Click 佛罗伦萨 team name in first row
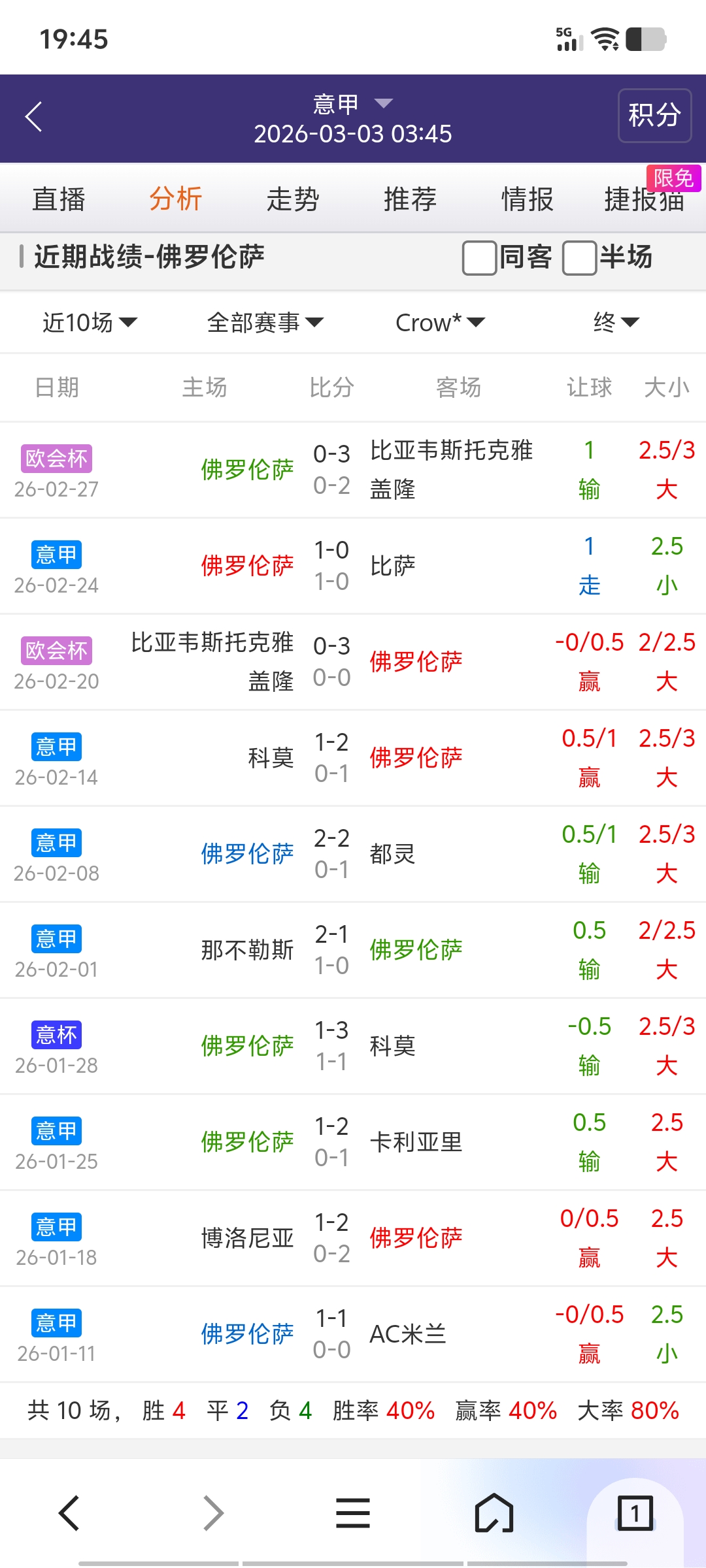This screenshot has height=1568, width=706. tap(246, 467)
